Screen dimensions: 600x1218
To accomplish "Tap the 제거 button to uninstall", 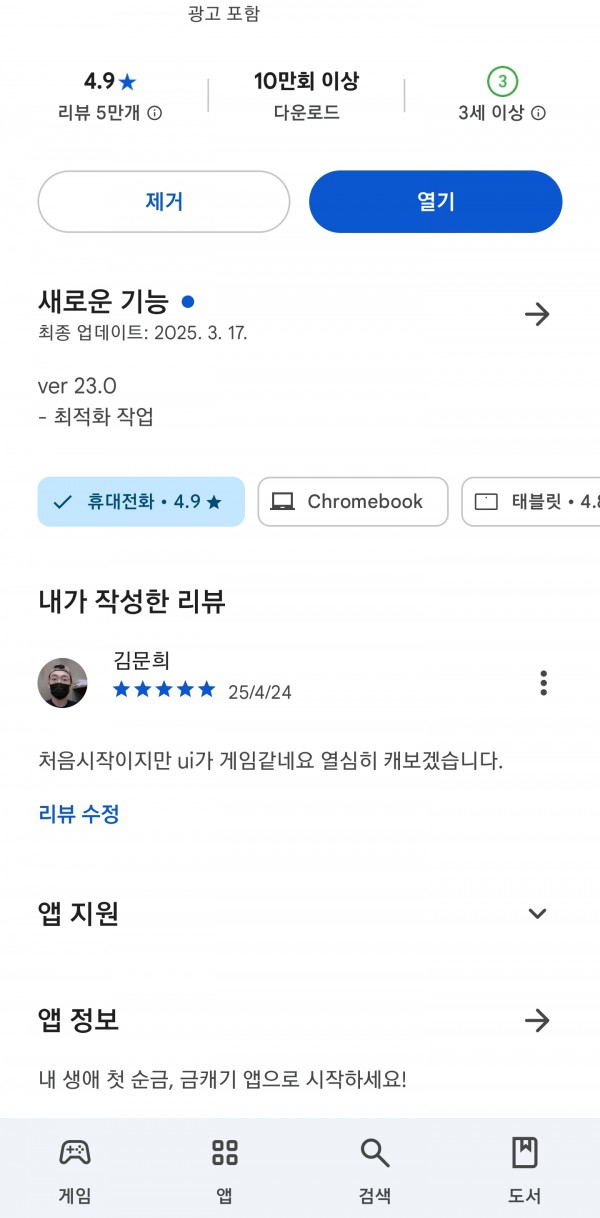I will (164, 202).
